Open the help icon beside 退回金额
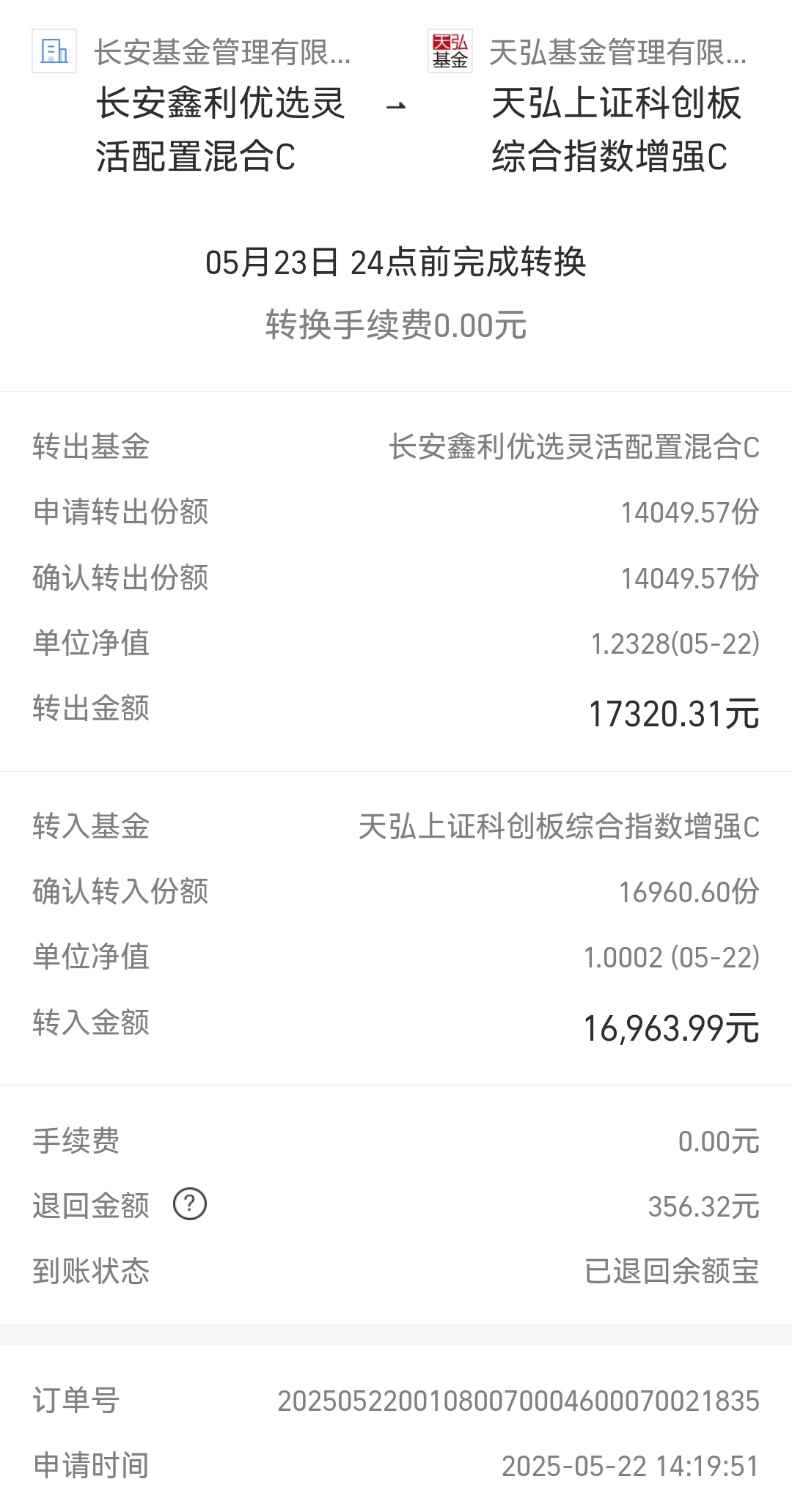 tap(190, 1204)
